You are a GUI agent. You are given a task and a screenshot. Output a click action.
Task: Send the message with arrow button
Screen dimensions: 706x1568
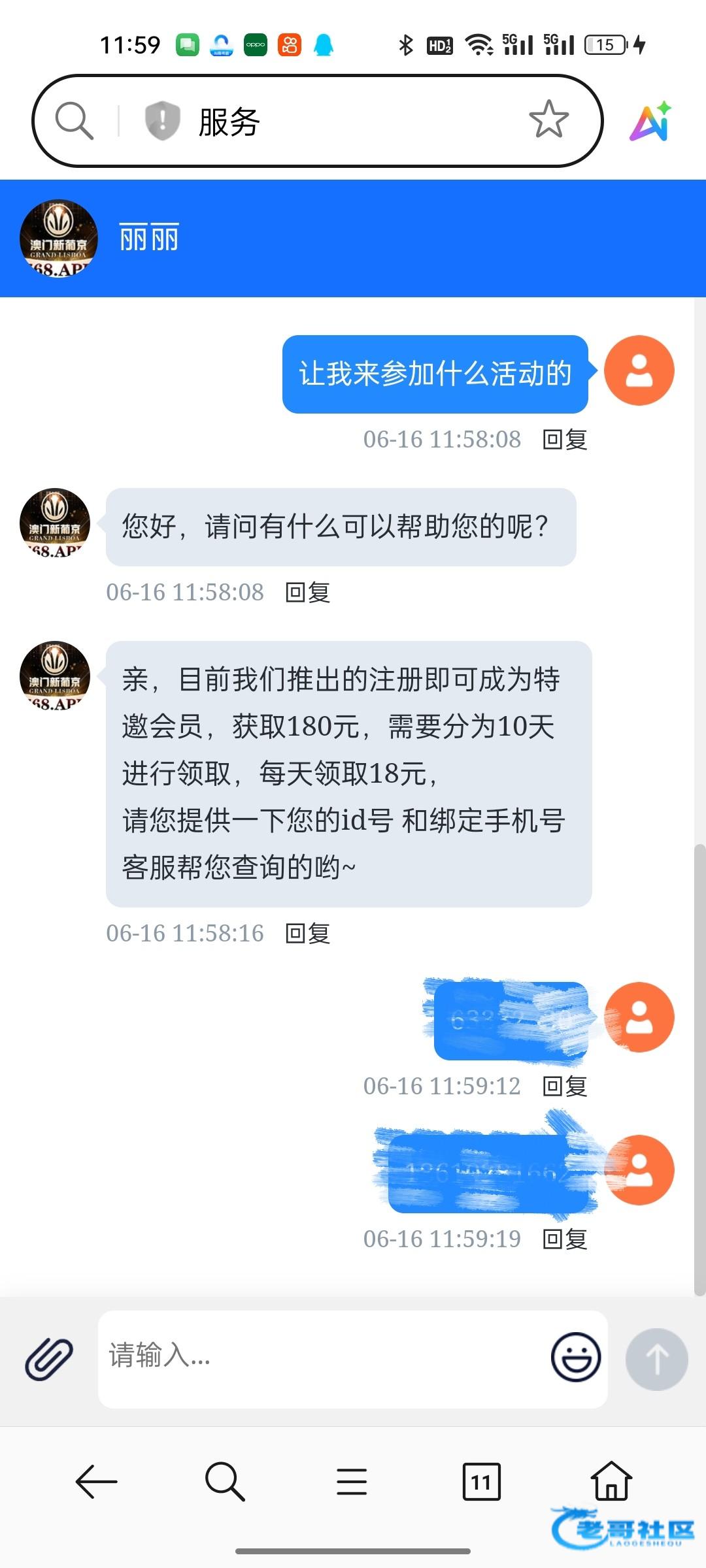tap(656, 1359)
